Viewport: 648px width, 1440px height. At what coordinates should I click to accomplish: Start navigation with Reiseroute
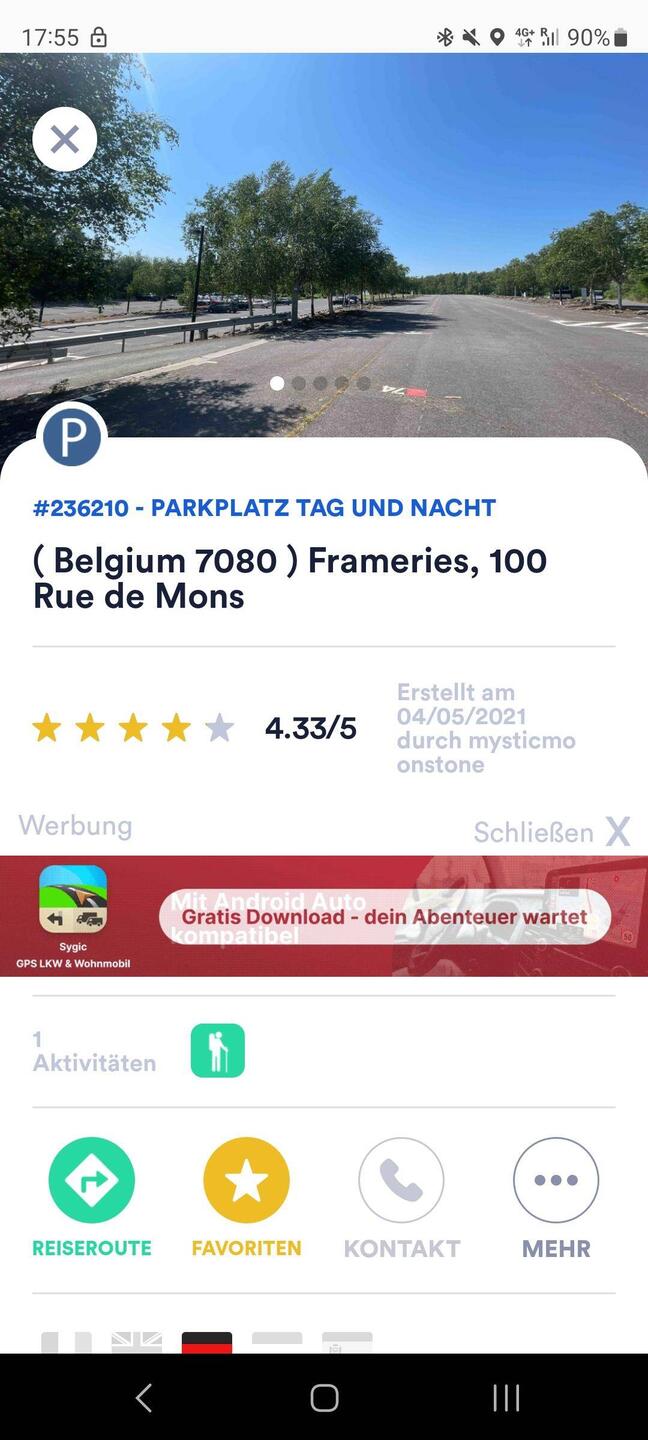pyautogui.click(x=92, y=1181)
